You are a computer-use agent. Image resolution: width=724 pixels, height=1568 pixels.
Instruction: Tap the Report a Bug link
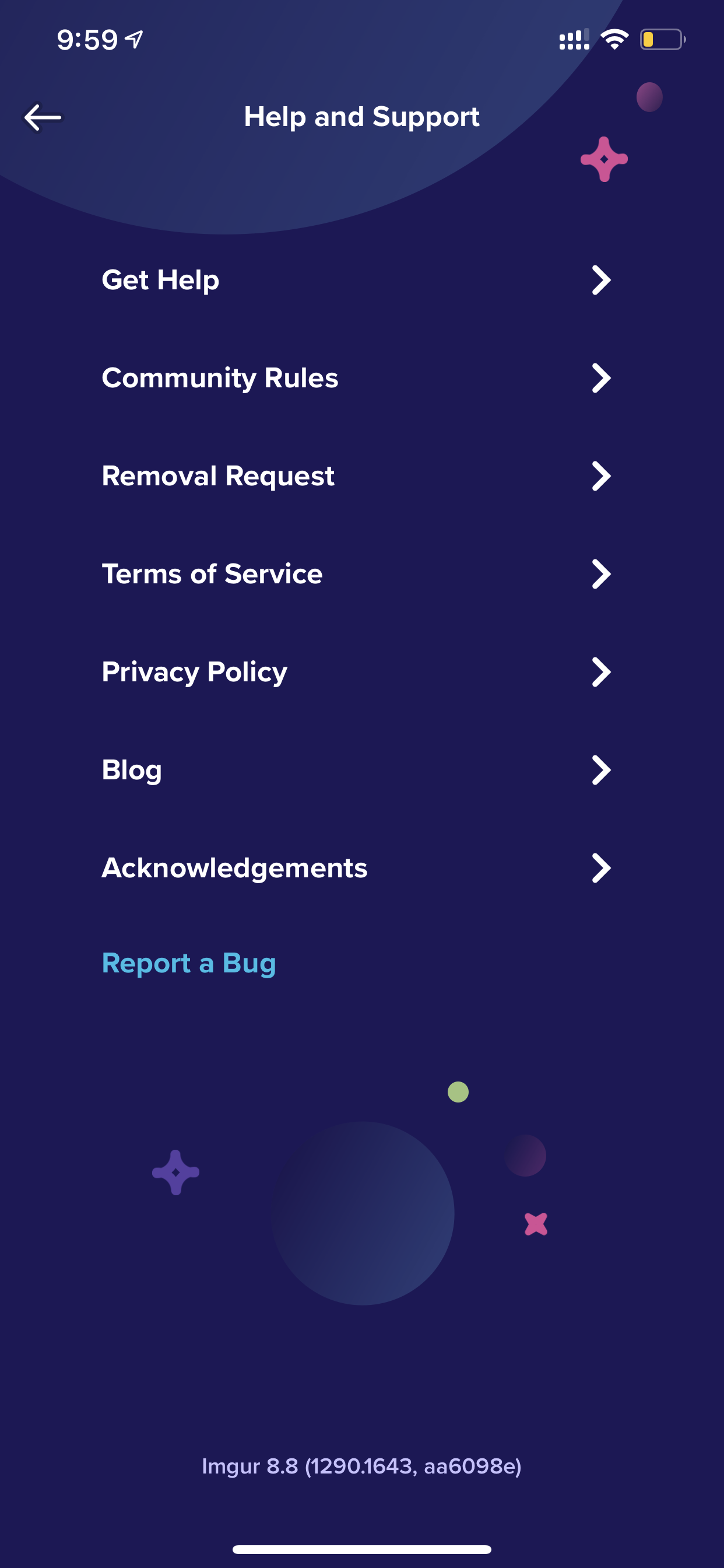point(189,964)
